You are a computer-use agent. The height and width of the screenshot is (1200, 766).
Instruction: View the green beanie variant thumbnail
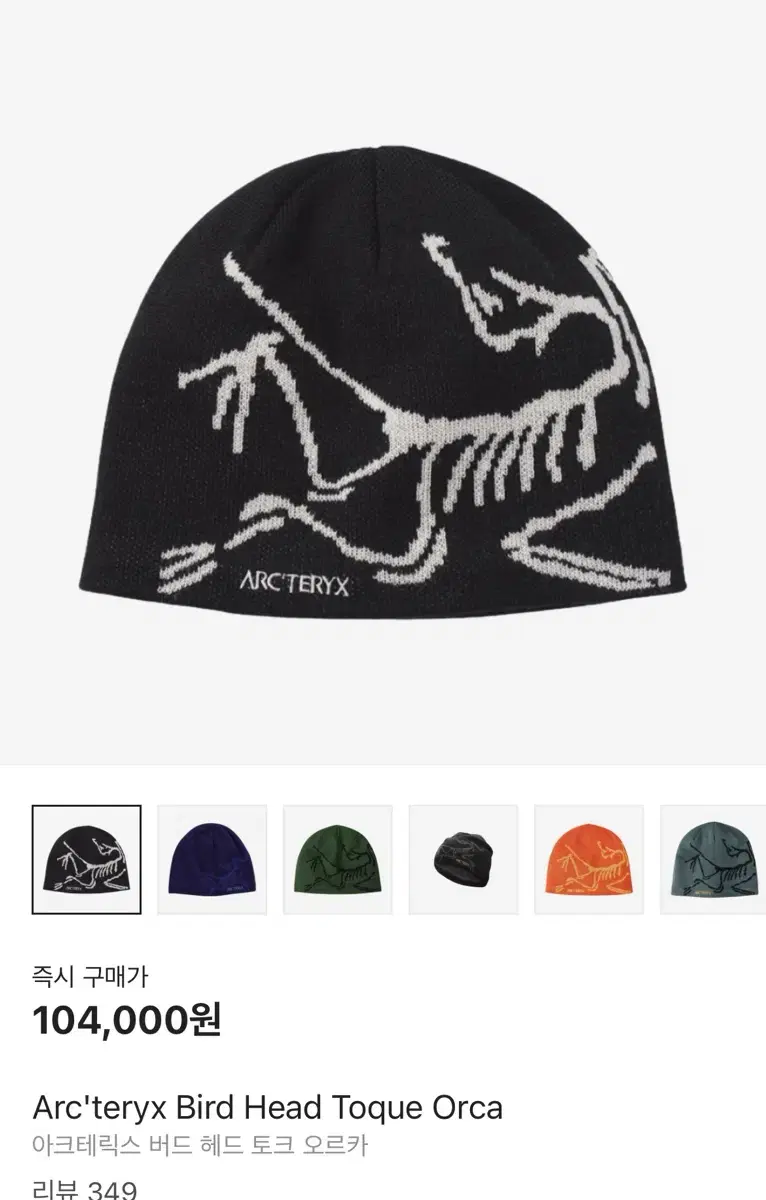[x=340, y=860]
